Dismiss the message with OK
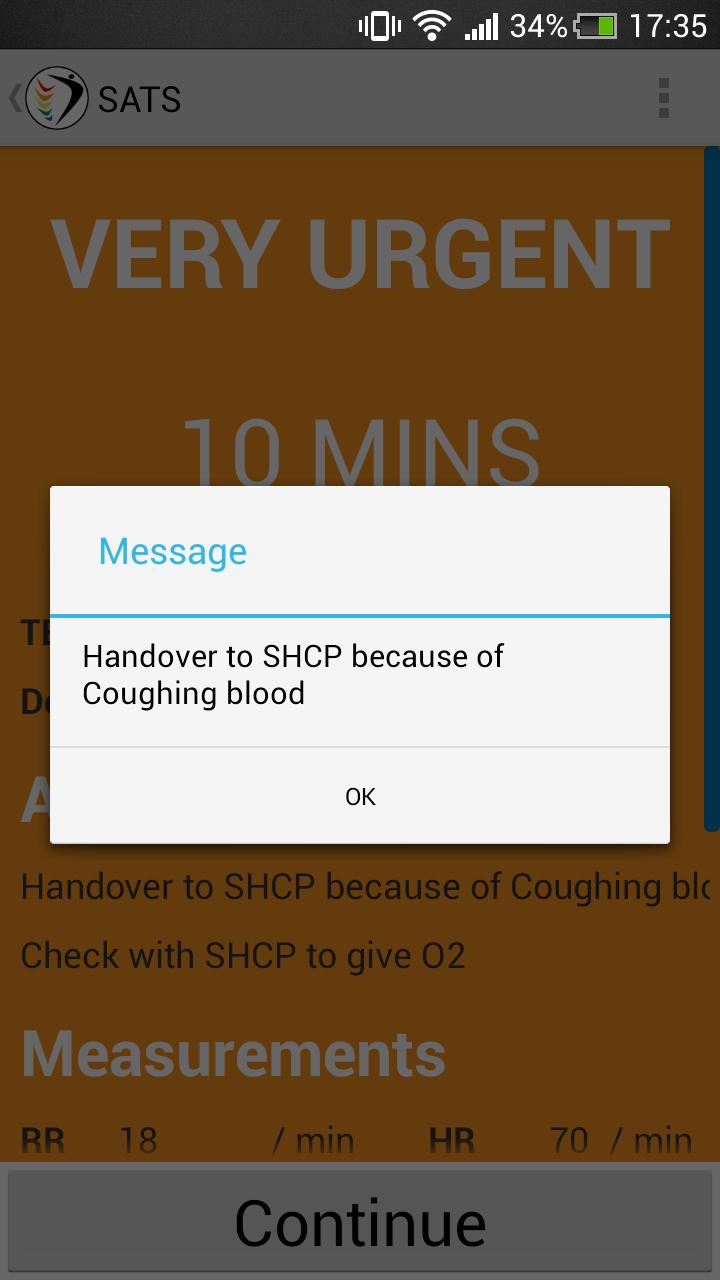720x1280 pixels. [x=360, y=796]
